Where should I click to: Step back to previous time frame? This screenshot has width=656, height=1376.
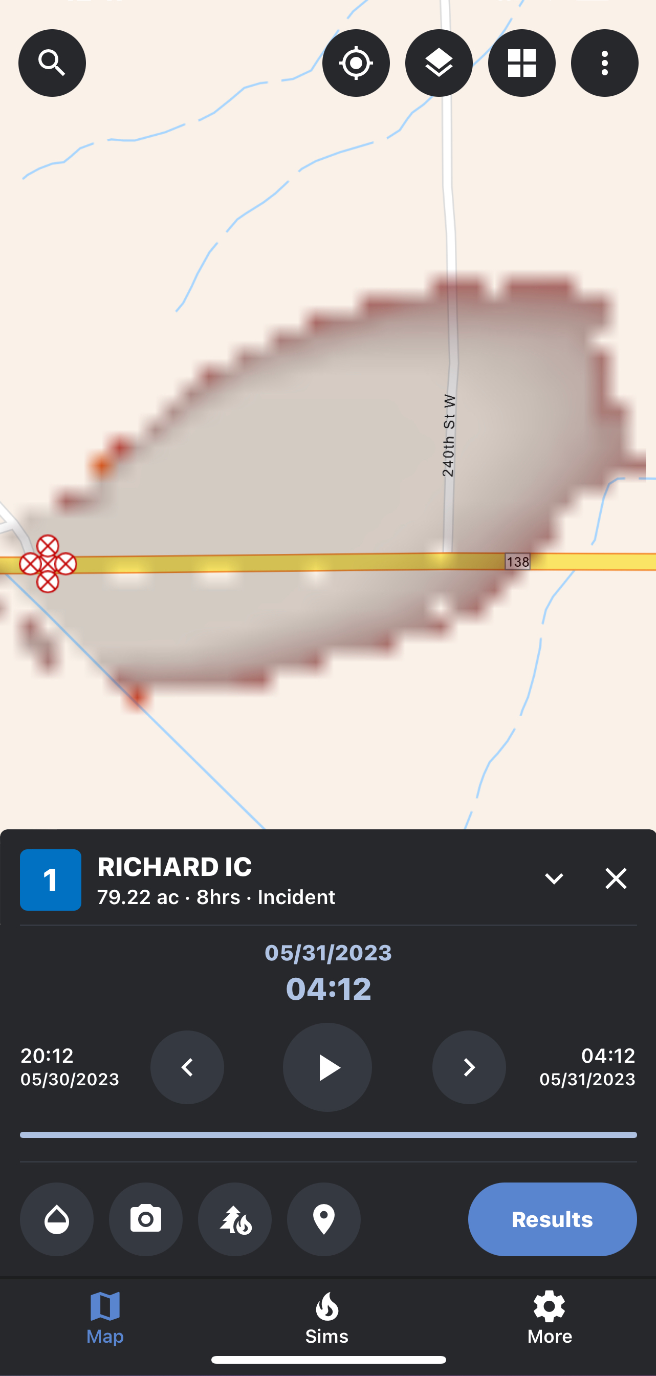coord(187,1068)
